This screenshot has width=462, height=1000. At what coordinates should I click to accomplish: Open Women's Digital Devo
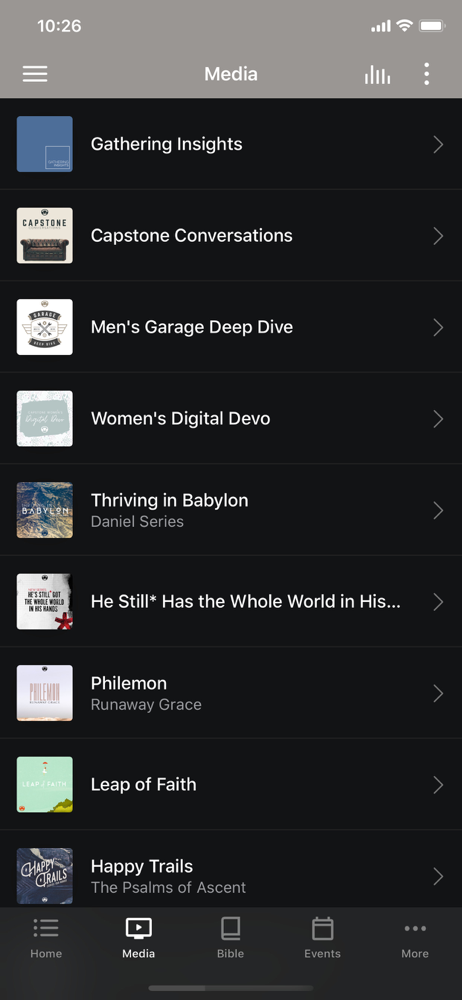point(231,418)
